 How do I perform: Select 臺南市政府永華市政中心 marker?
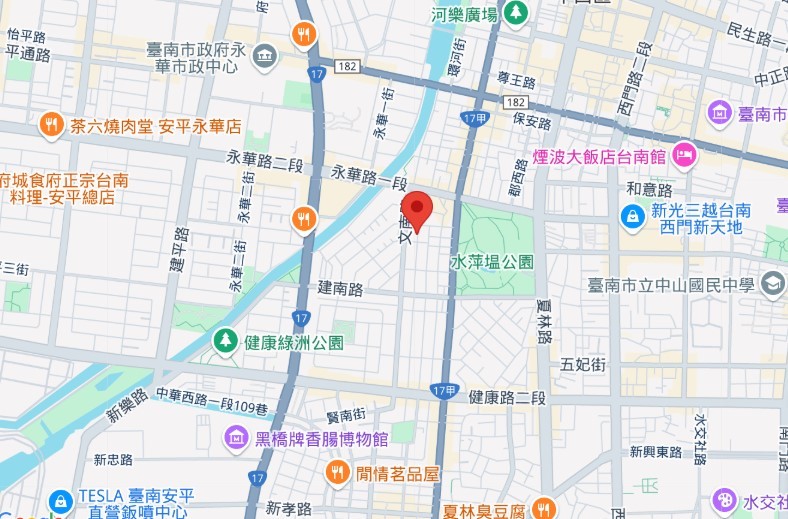[x=265, y=55]
